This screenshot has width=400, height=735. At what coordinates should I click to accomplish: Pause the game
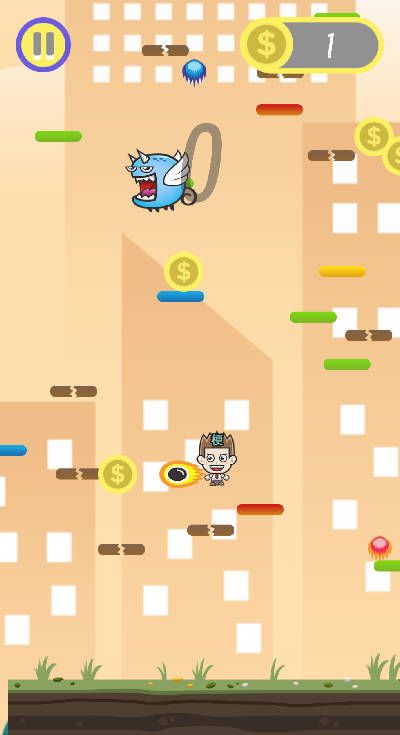[43, 45]
